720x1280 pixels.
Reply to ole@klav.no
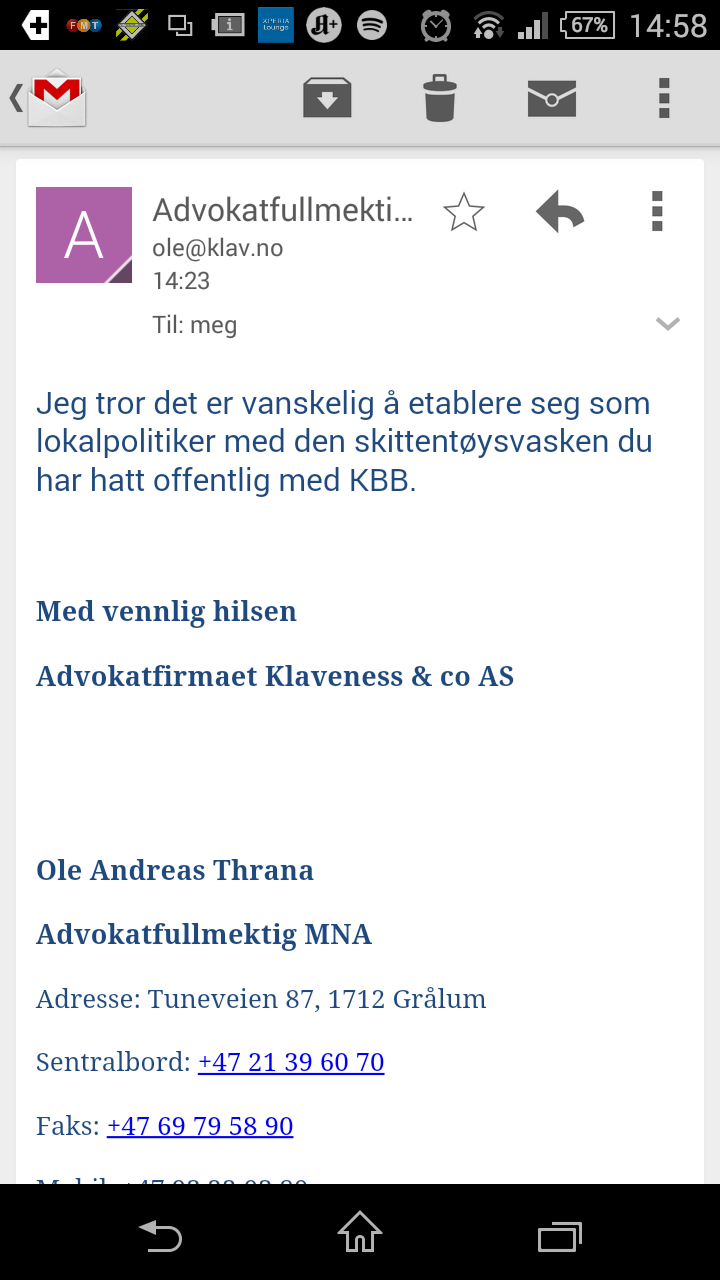(x=559, y=212)
